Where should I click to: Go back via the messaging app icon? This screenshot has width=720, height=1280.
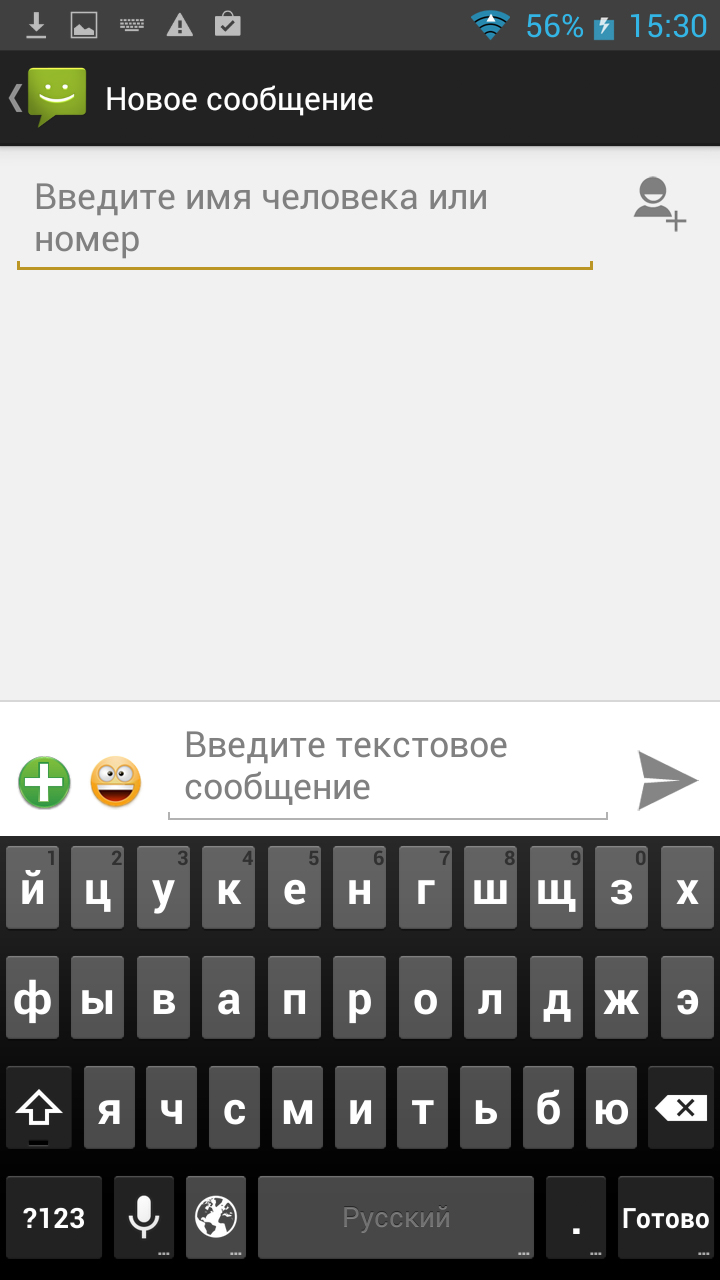pos(48,98)
